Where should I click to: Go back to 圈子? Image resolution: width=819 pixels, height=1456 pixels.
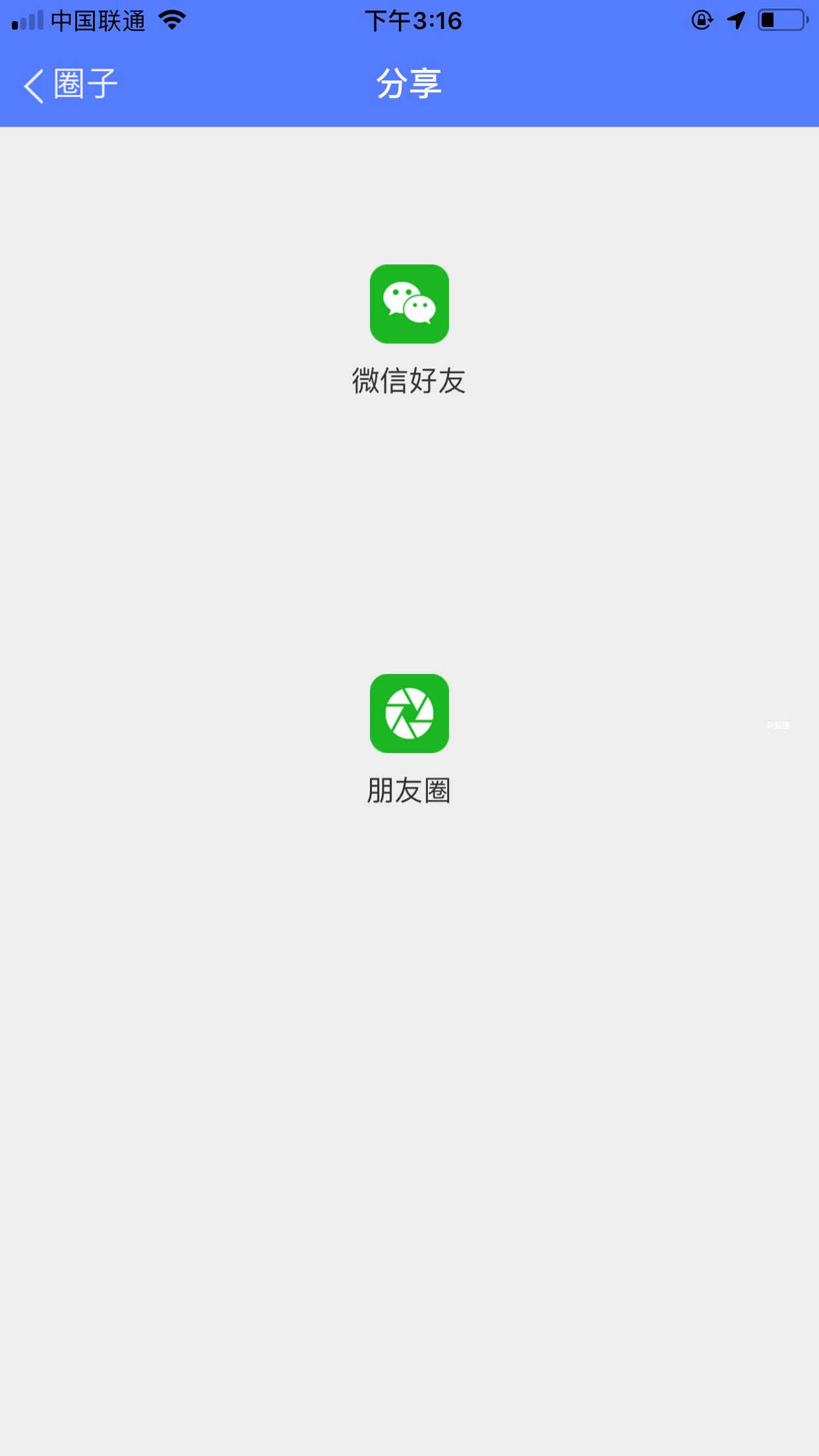coord(70,85)
